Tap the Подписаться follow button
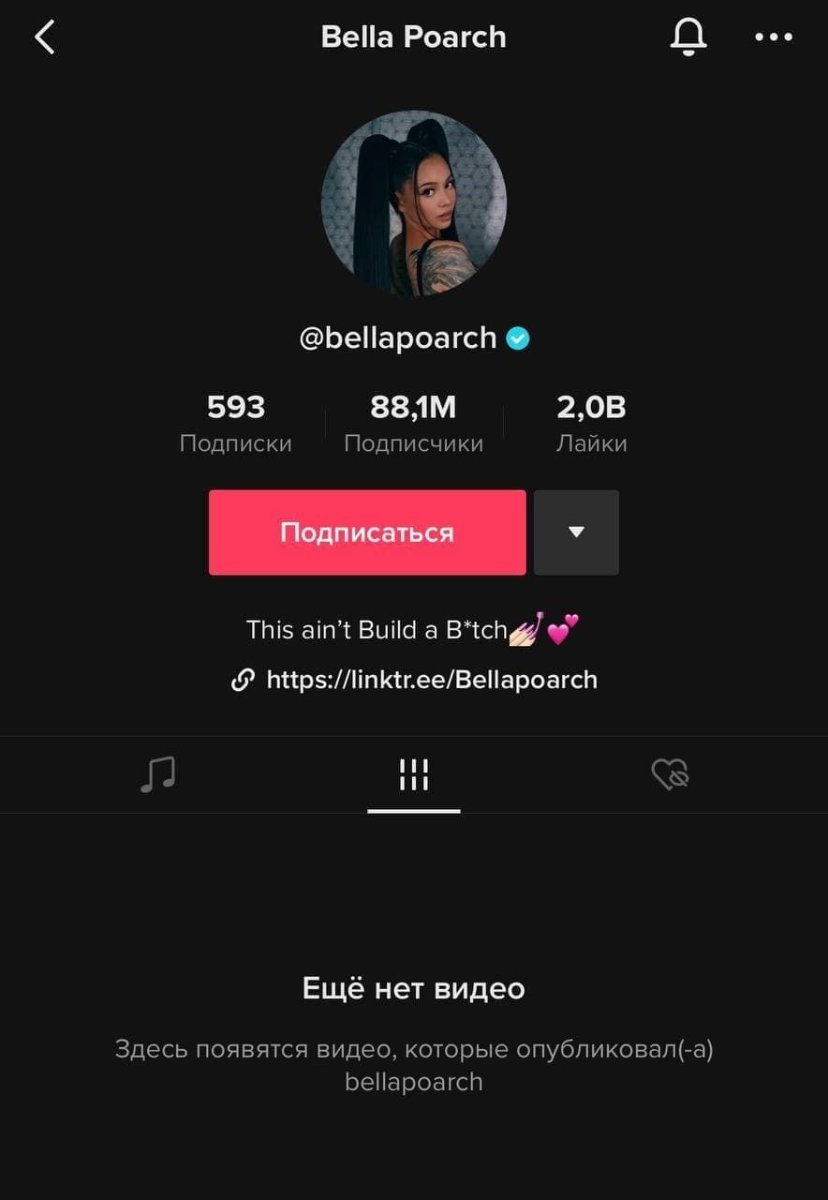 [x=367, y=532]
